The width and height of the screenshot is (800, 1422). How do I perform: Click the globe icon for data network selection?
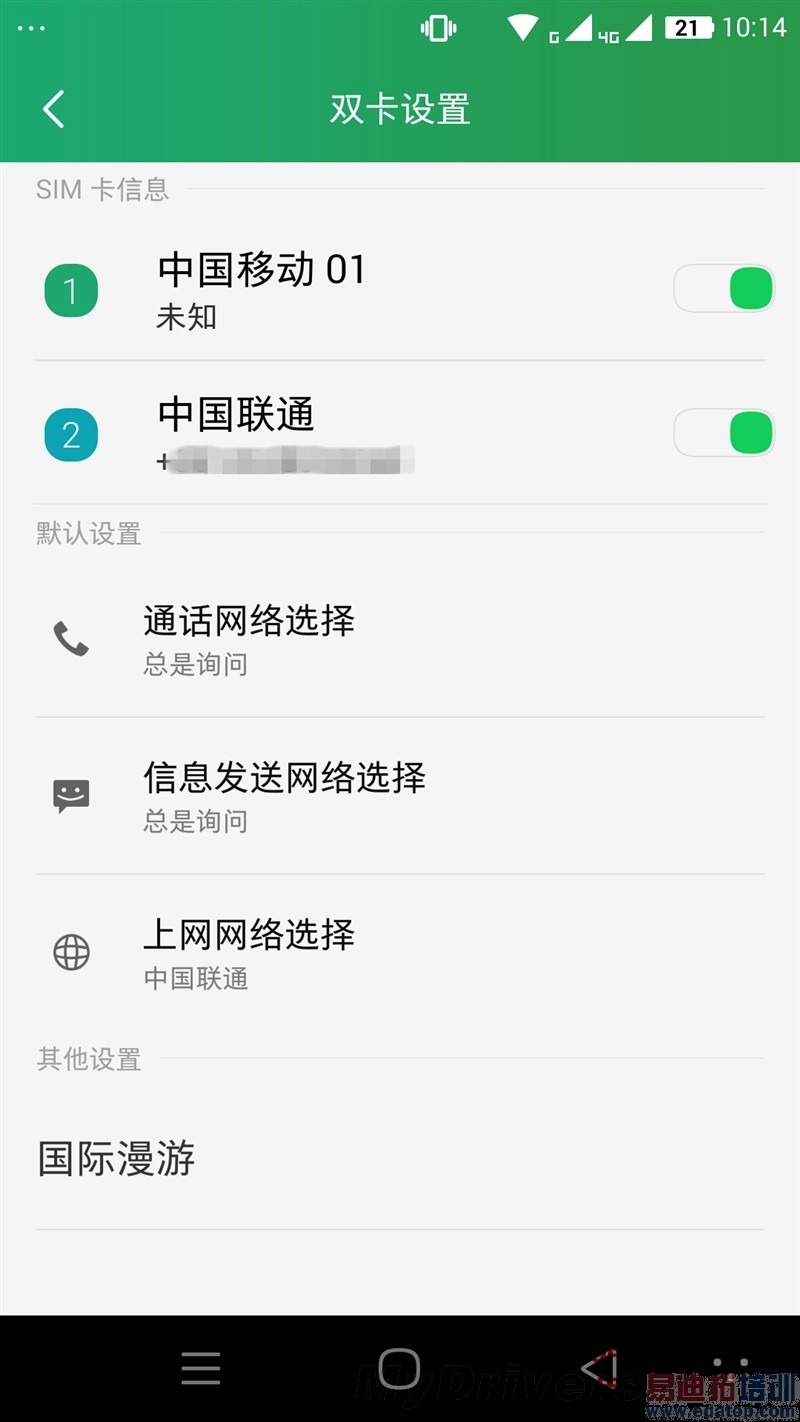point(70,952)
